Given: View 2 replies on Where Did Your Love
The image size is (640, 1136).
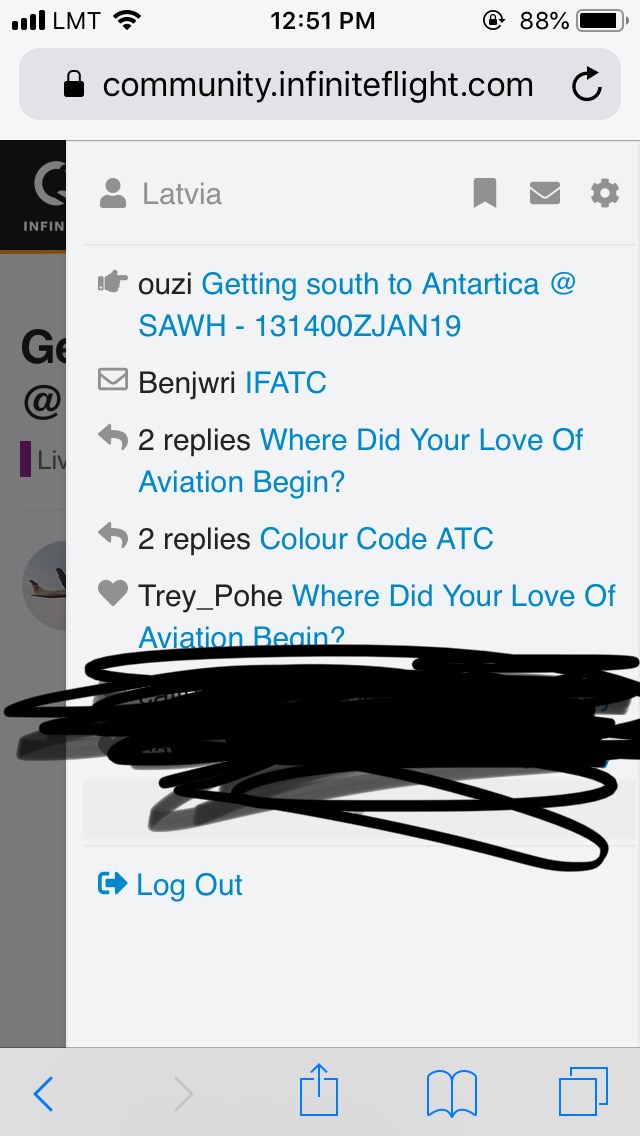Looking at the screenshot, I should tap(360, 460).
